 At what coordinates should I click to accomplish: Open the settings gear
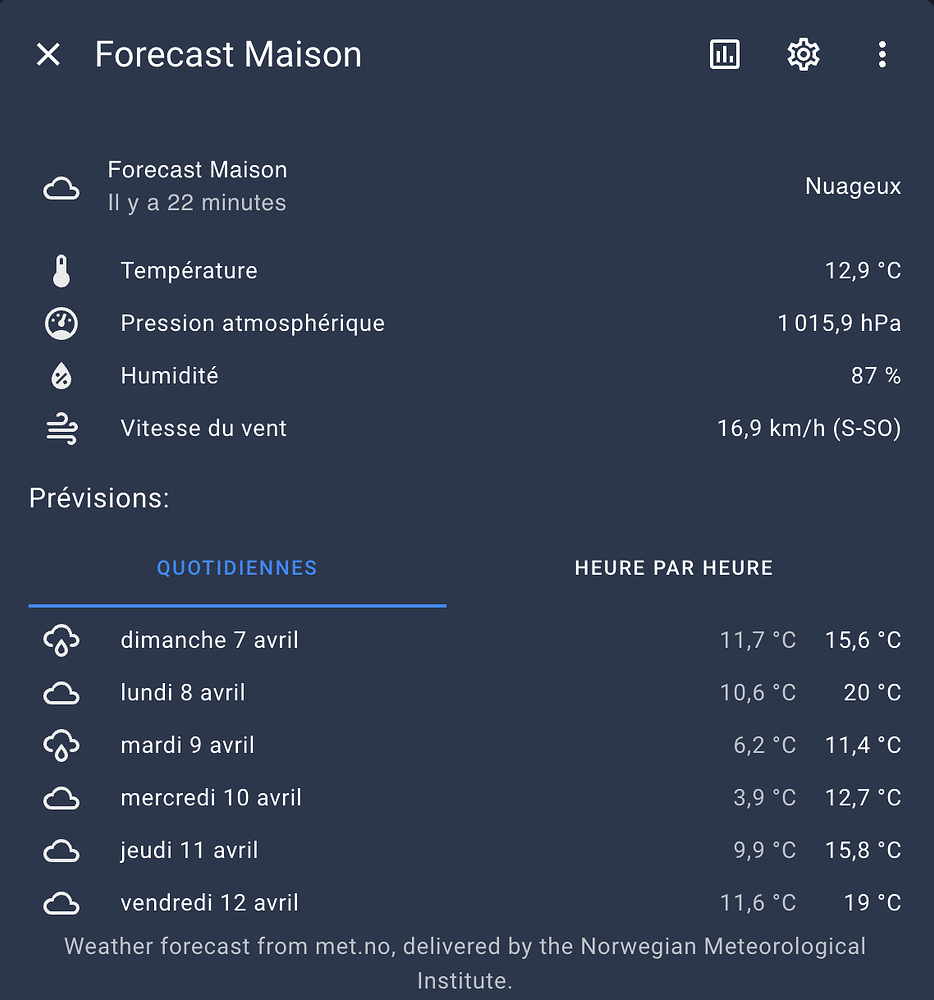click(803, 55)
